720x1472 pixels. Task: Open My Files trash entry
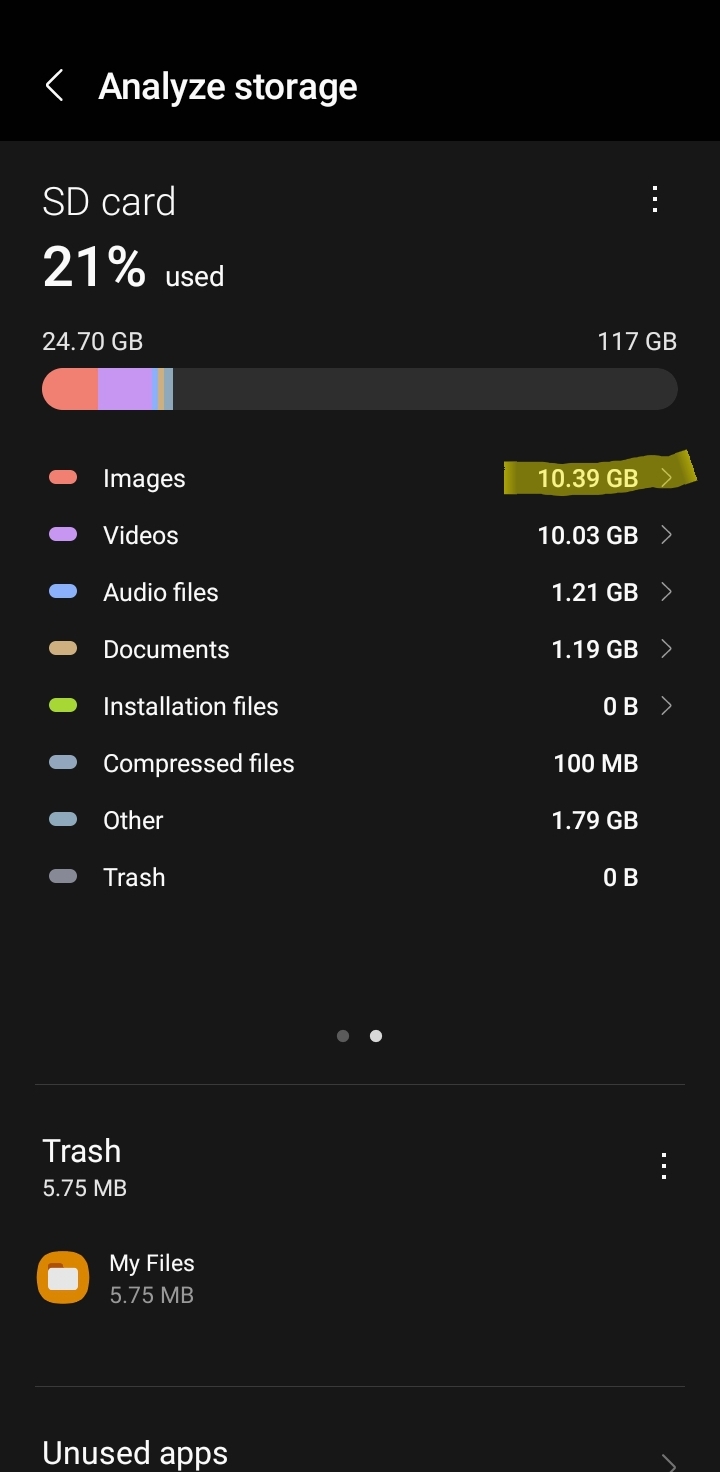click(x=360, y=1278)
